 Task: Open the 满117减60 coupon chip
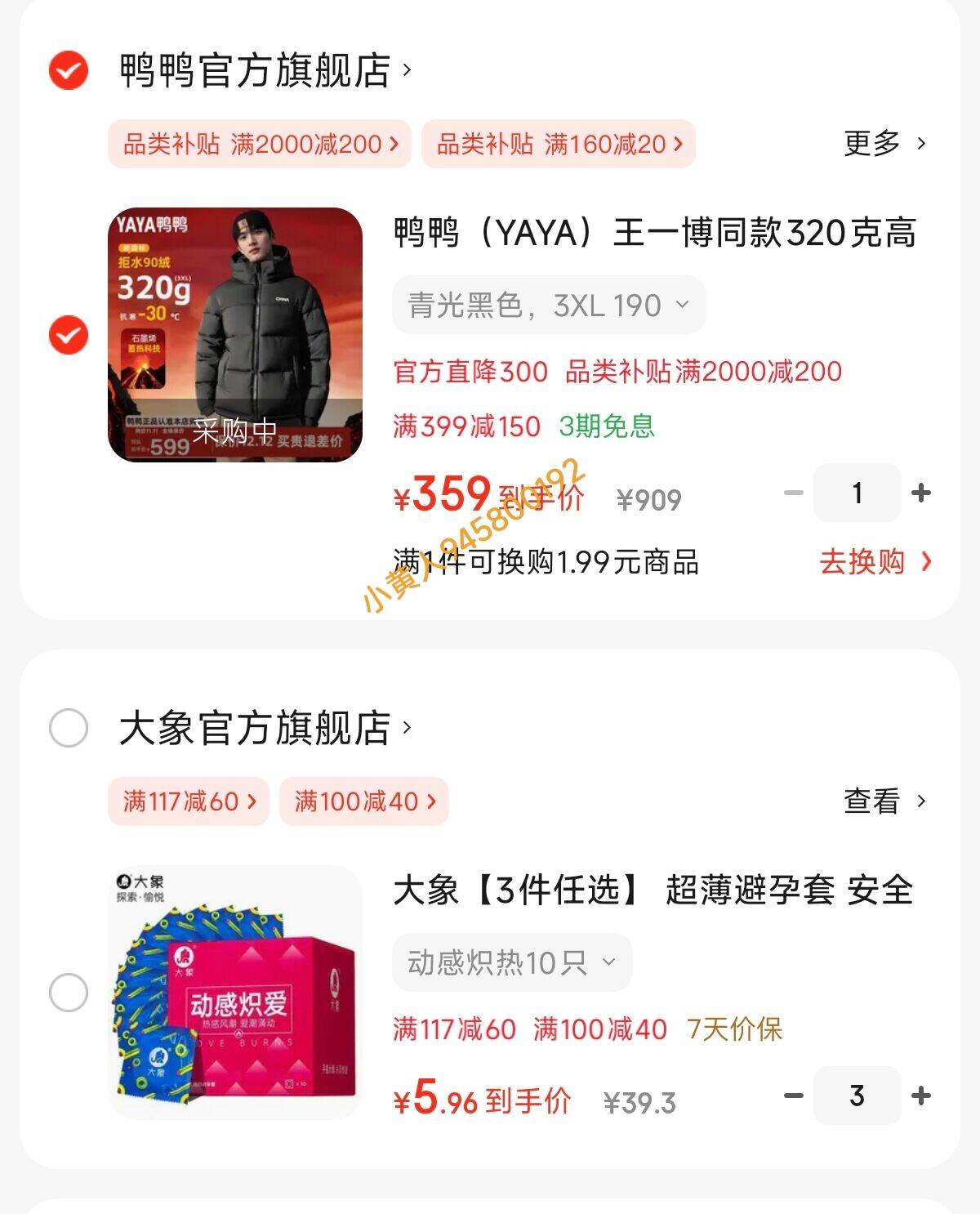(189, 801)
